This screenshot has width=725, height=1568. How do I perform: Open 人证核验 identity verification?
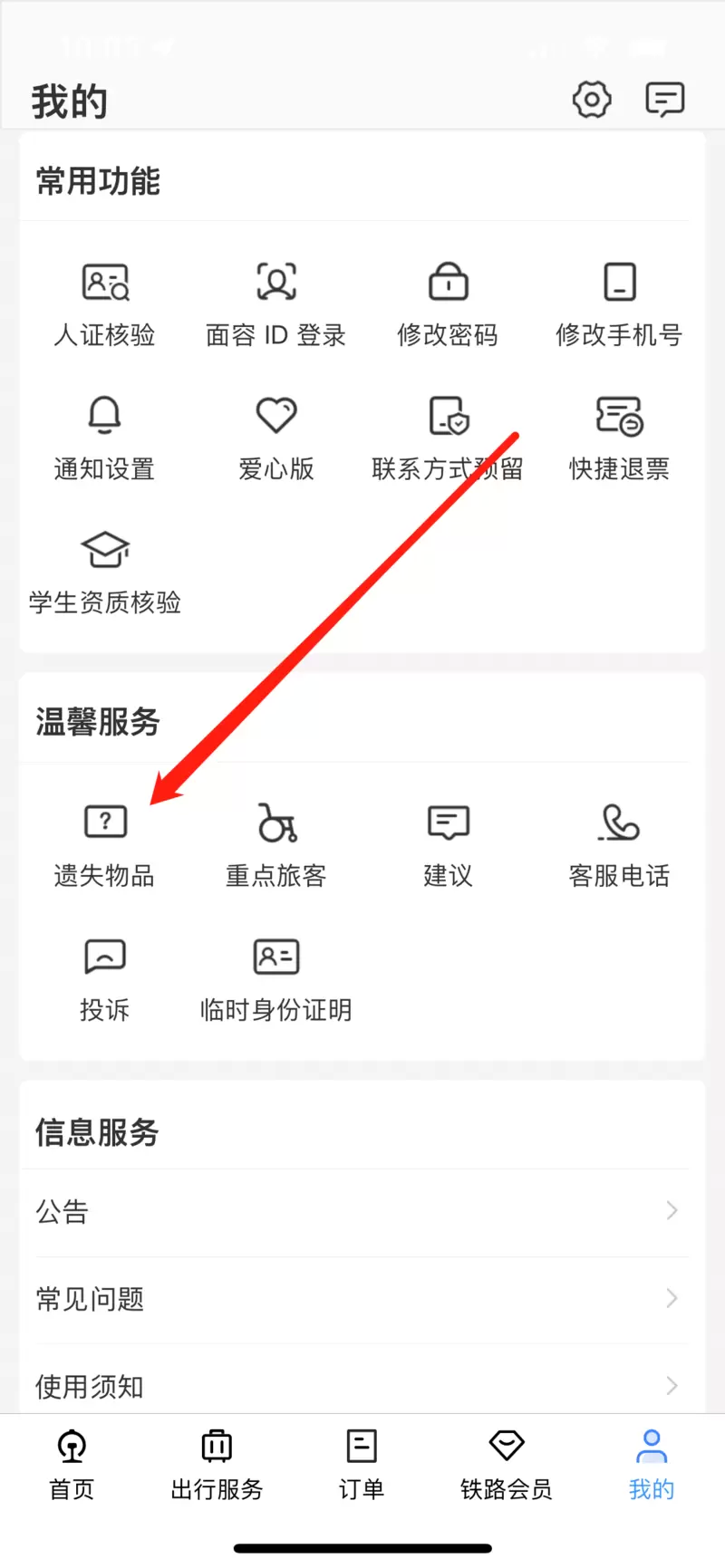click(105, 303)
